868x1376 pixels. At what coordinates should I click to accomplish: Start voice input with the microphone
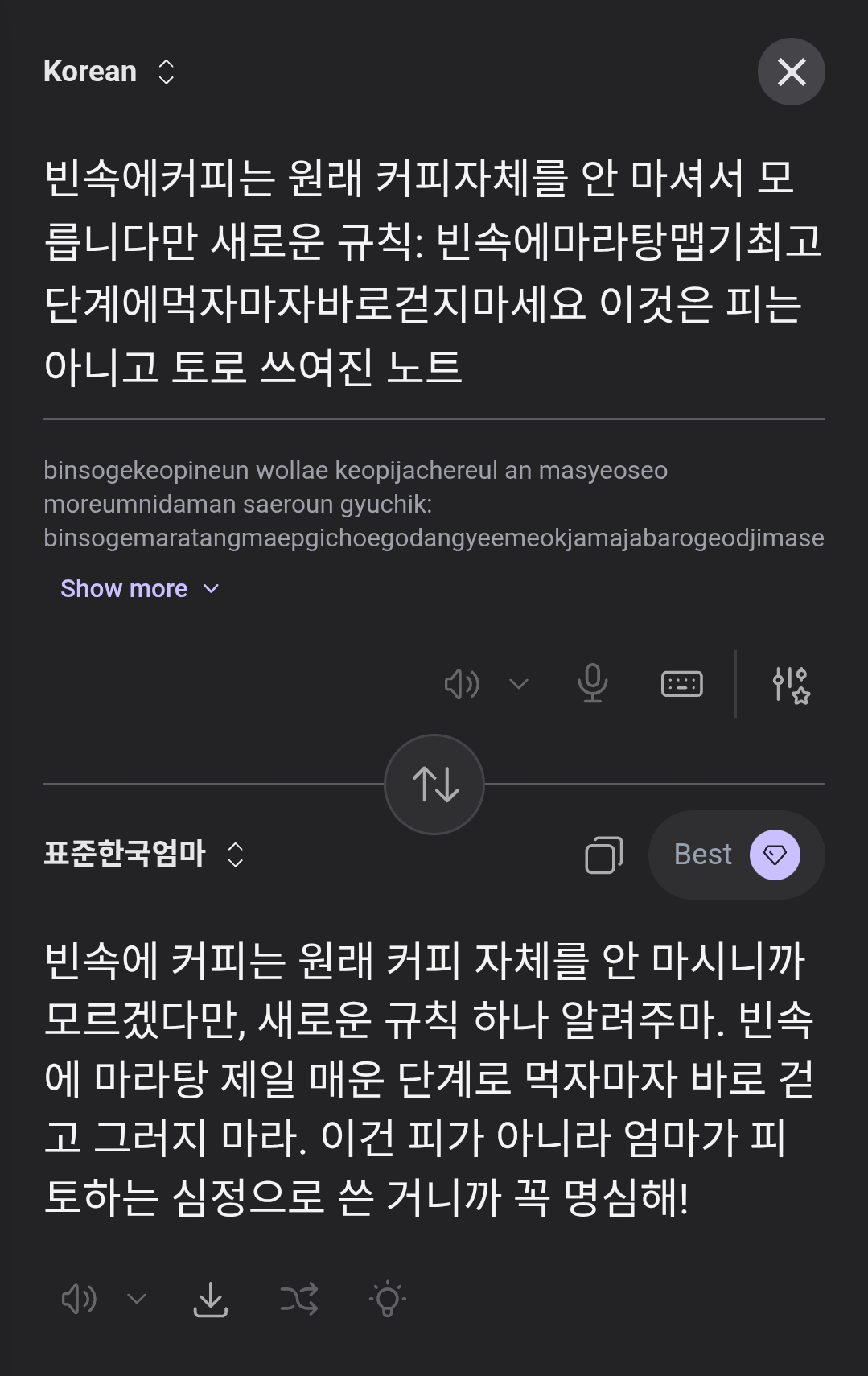click(x=592, y=684)
